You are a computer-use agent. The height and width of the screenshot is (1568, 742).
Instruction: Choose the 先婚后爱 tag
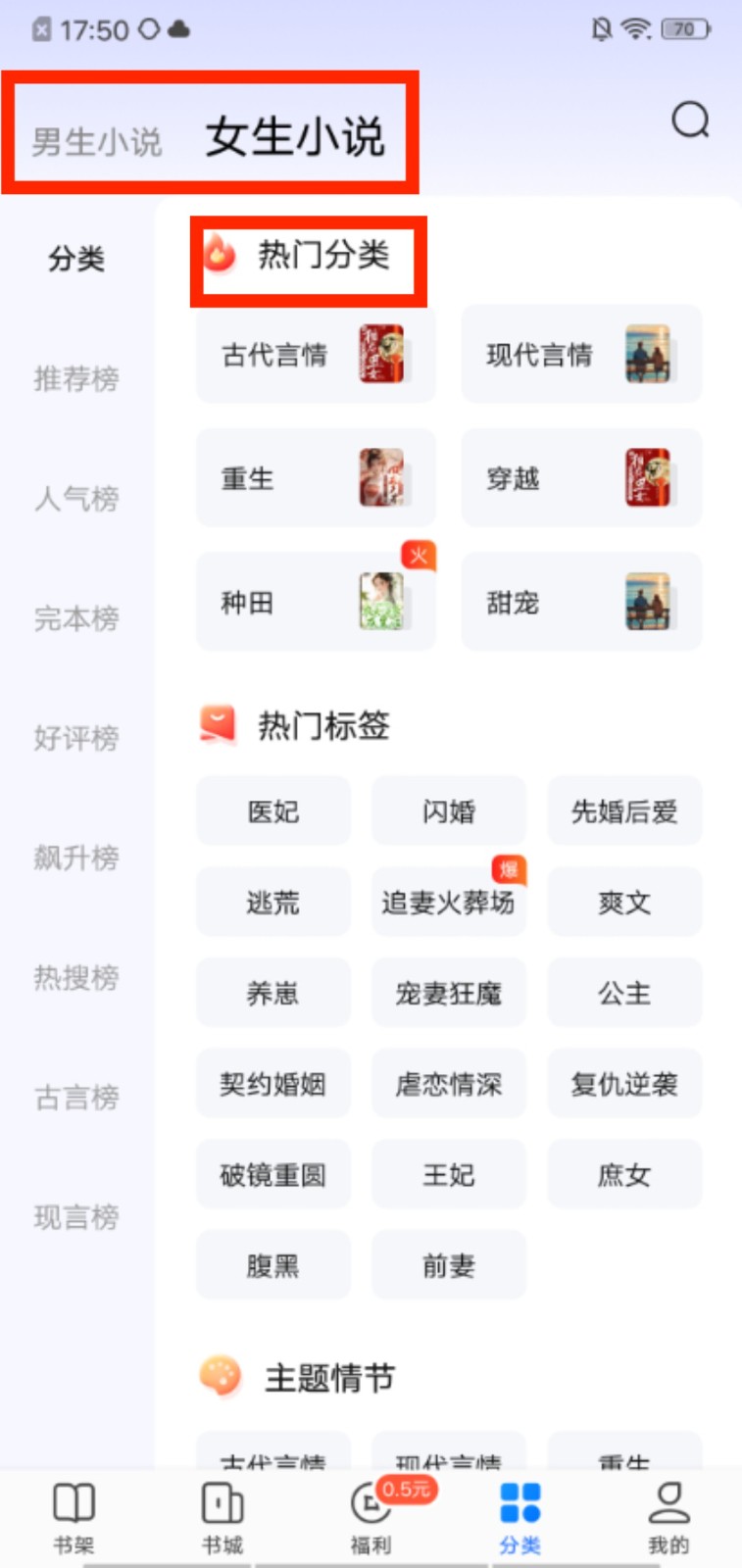click(624, 811)
